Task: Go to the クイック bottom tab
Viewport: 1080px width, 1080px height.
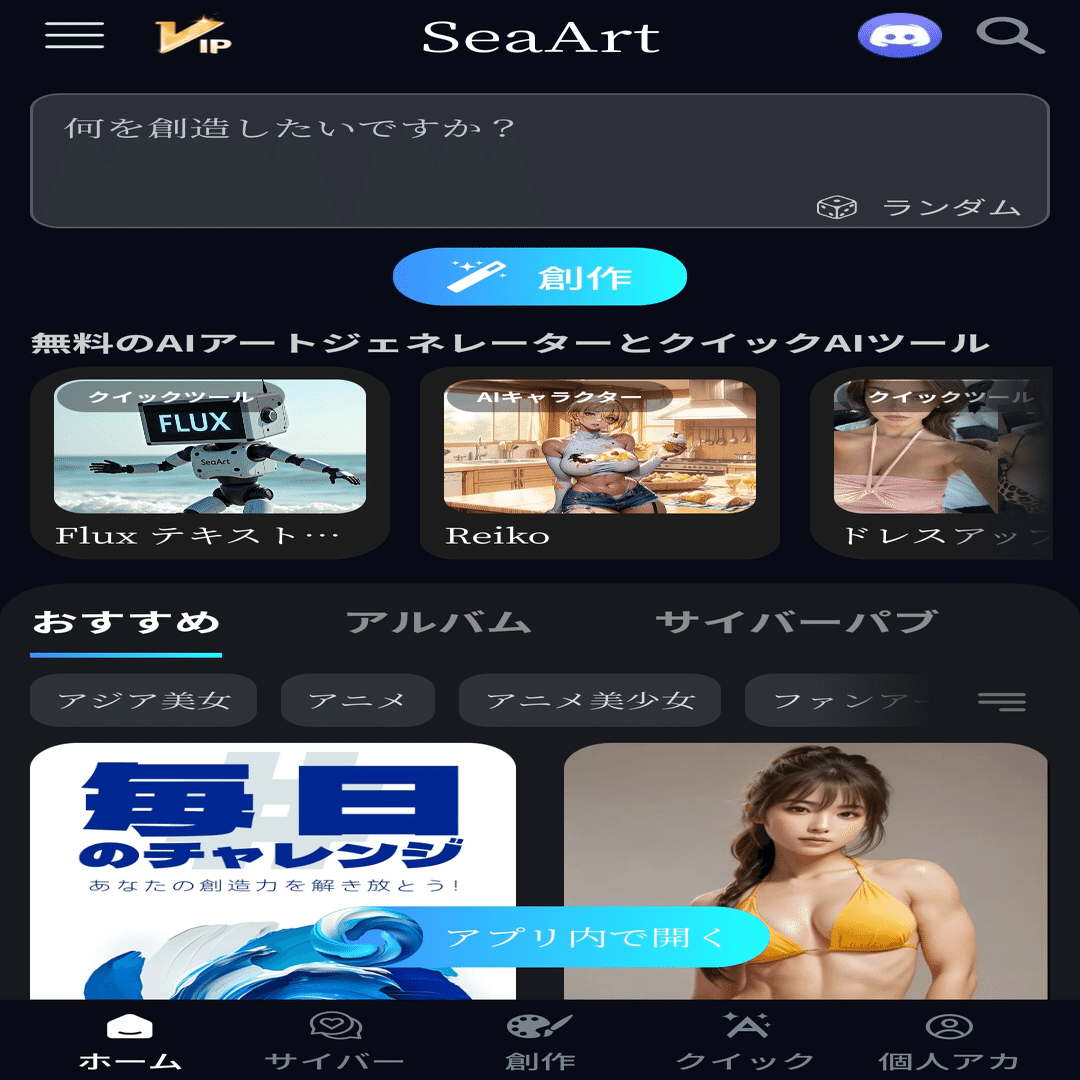Action: pyautogui.click(x=745, y=1042)
